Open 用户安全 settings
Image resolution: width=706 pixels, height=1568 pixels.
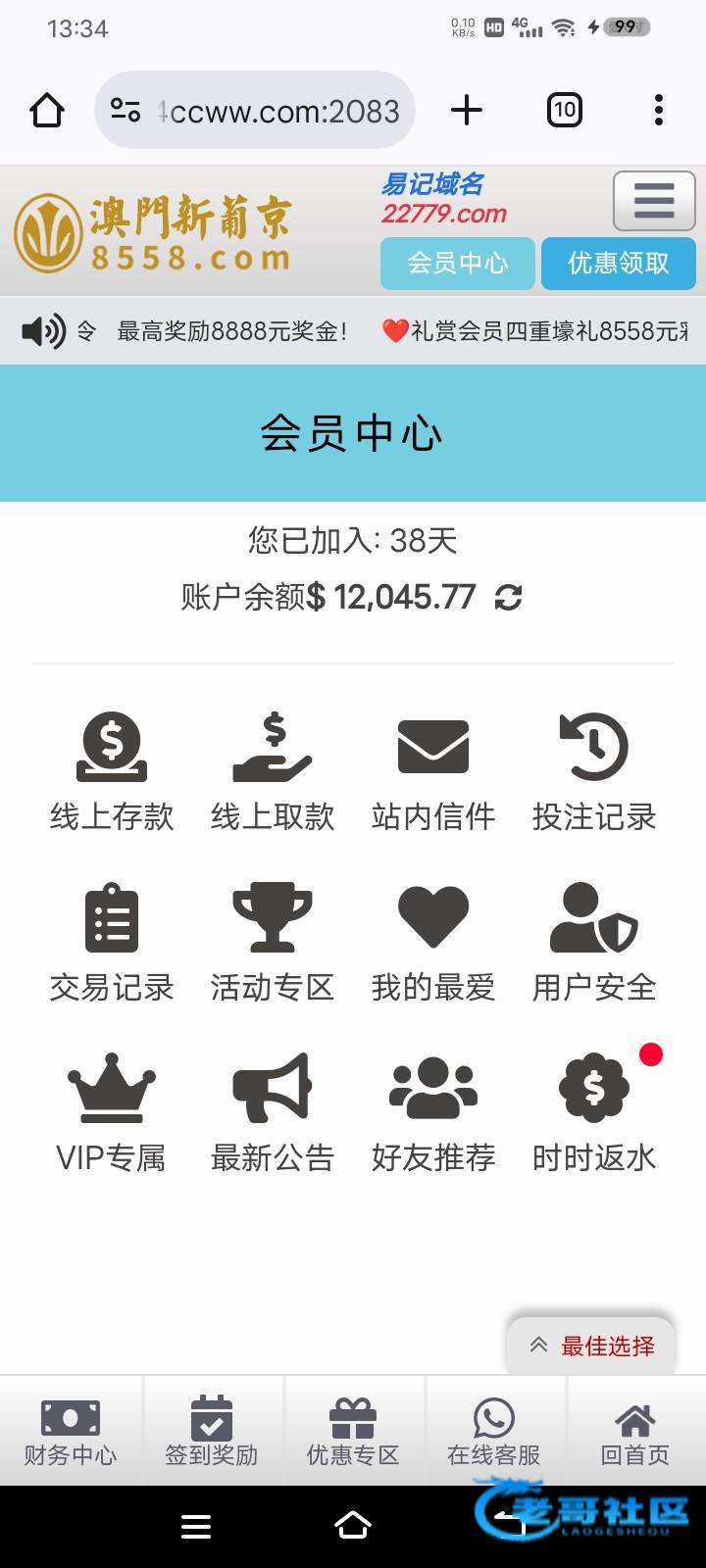point(594,943)
